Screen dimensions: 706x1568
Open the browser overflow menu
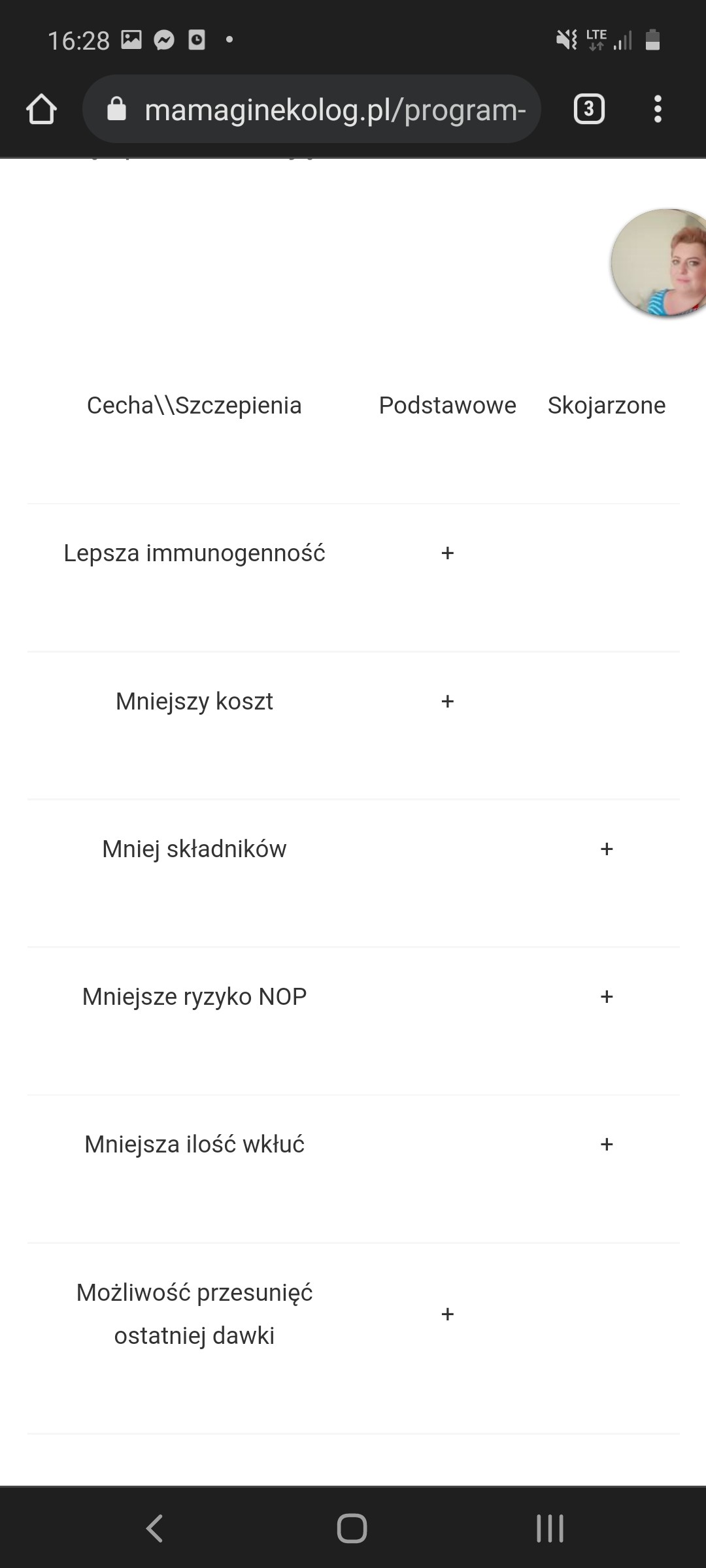pos(658,109)
